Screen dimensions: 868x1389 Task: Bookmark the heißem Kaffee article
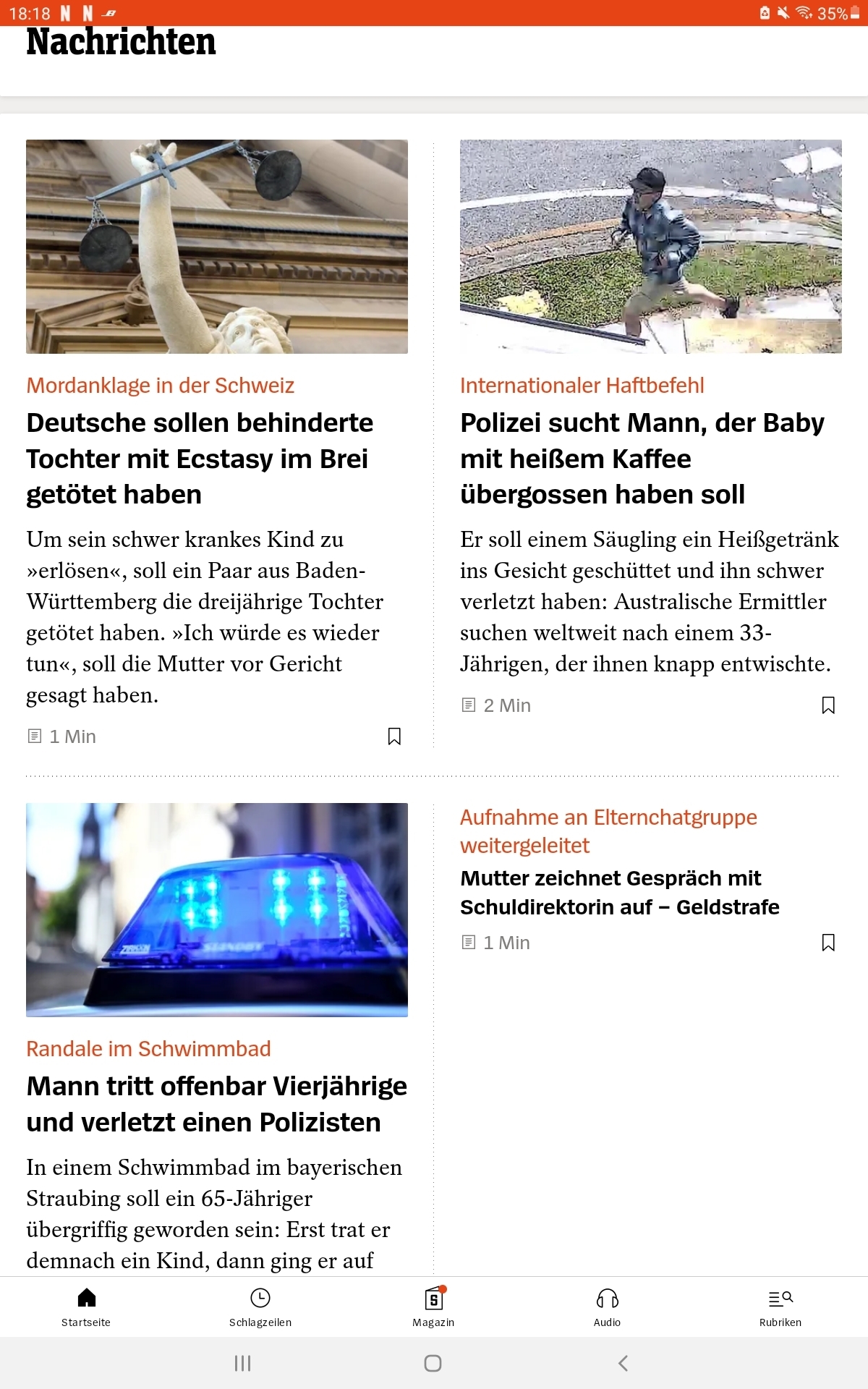click(828, 705)
